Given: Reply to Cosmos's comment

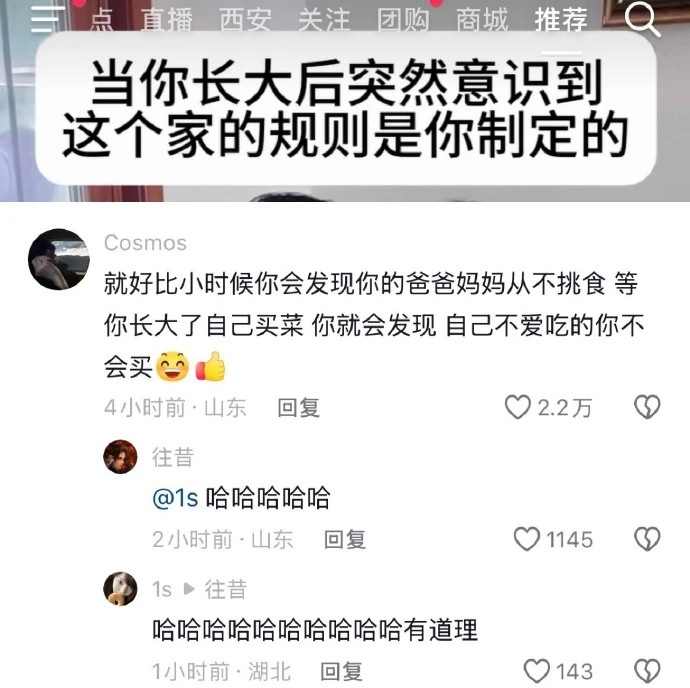Looking at the screenshot, I should pos(298,407).
